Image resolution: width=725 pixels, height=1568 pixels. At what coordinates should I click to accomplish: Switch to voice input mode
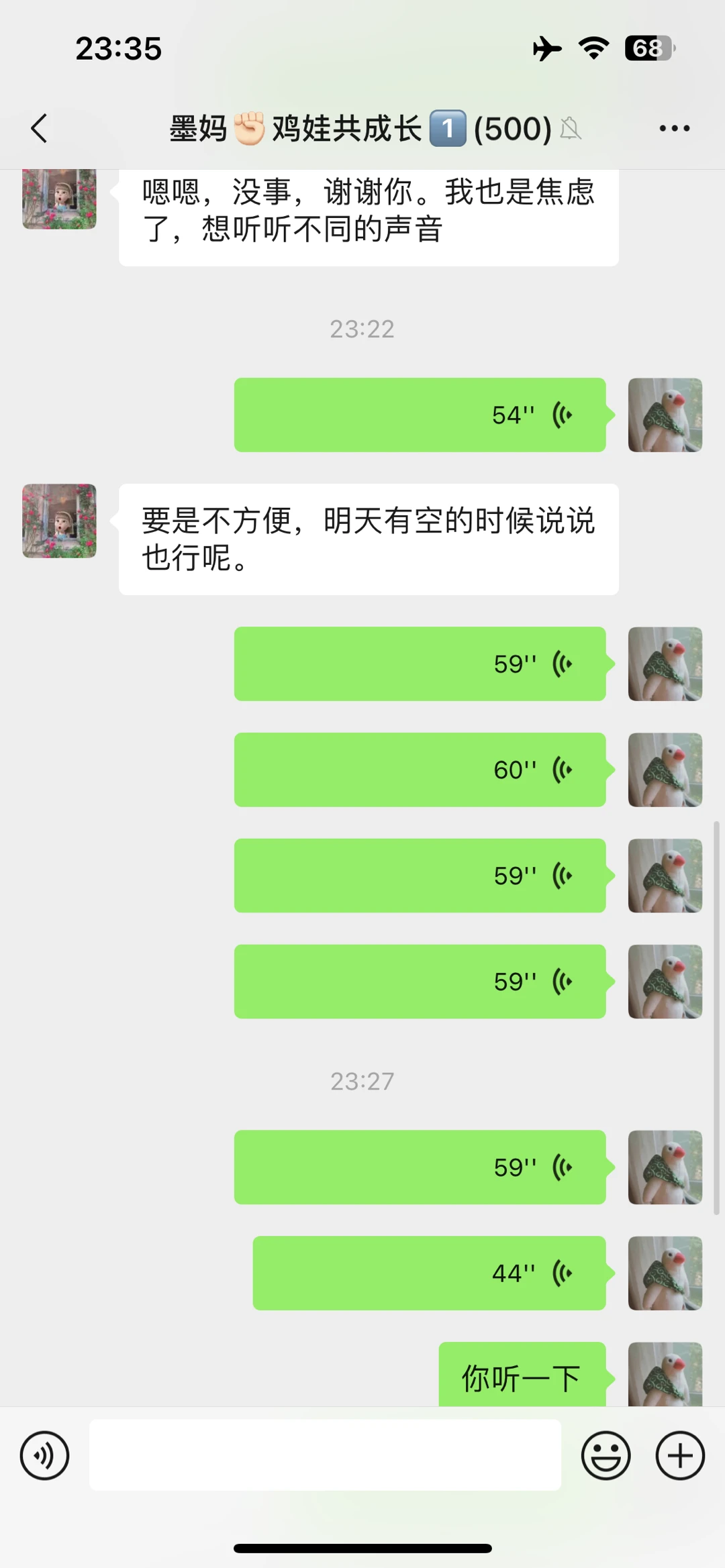coord(44,1455)
